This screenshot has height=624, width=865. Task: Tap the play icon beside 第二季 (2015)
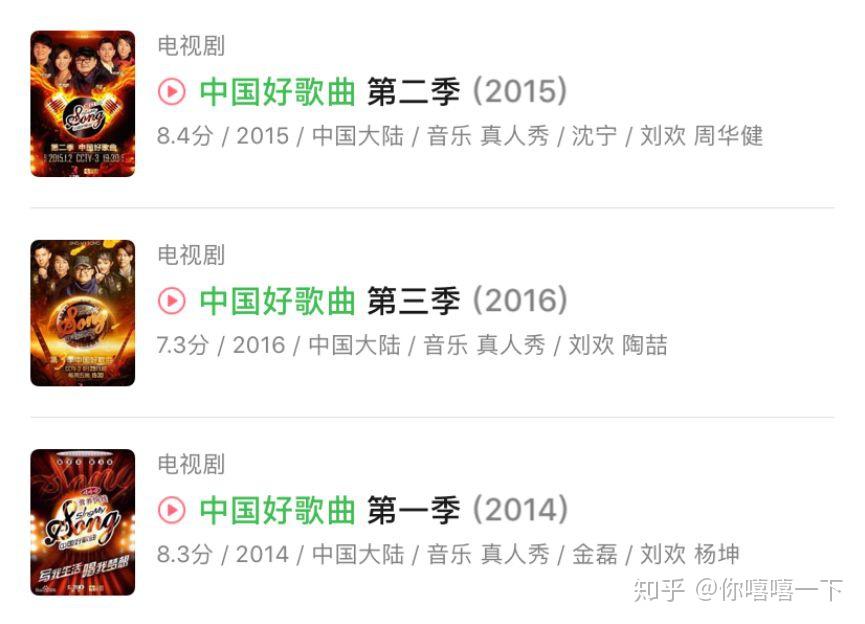(x=172, y=92)
